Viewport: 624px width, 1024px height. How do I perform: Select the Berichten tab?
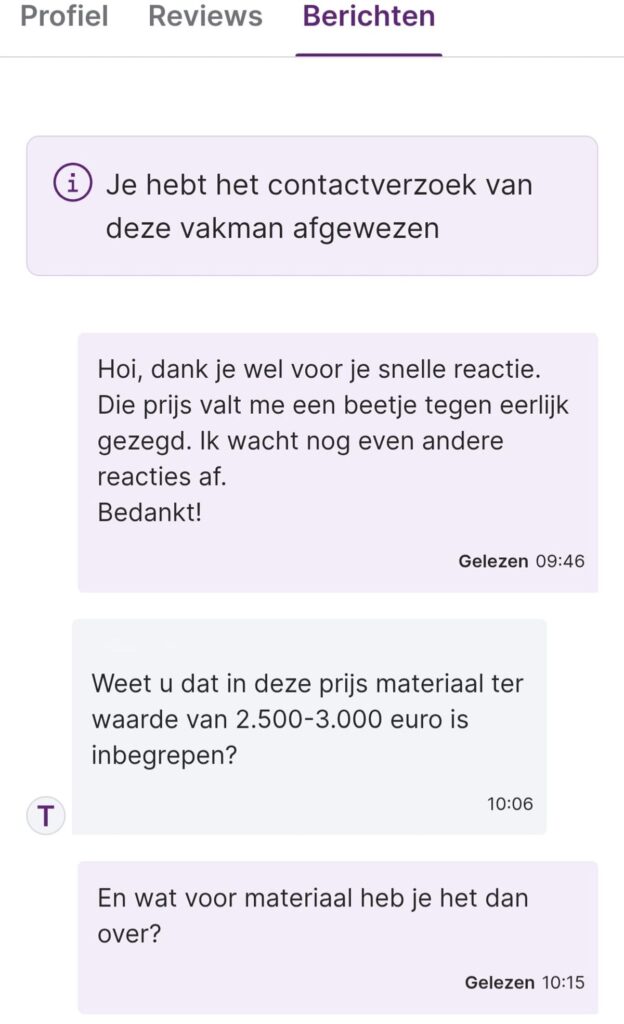tap(368, 17)
